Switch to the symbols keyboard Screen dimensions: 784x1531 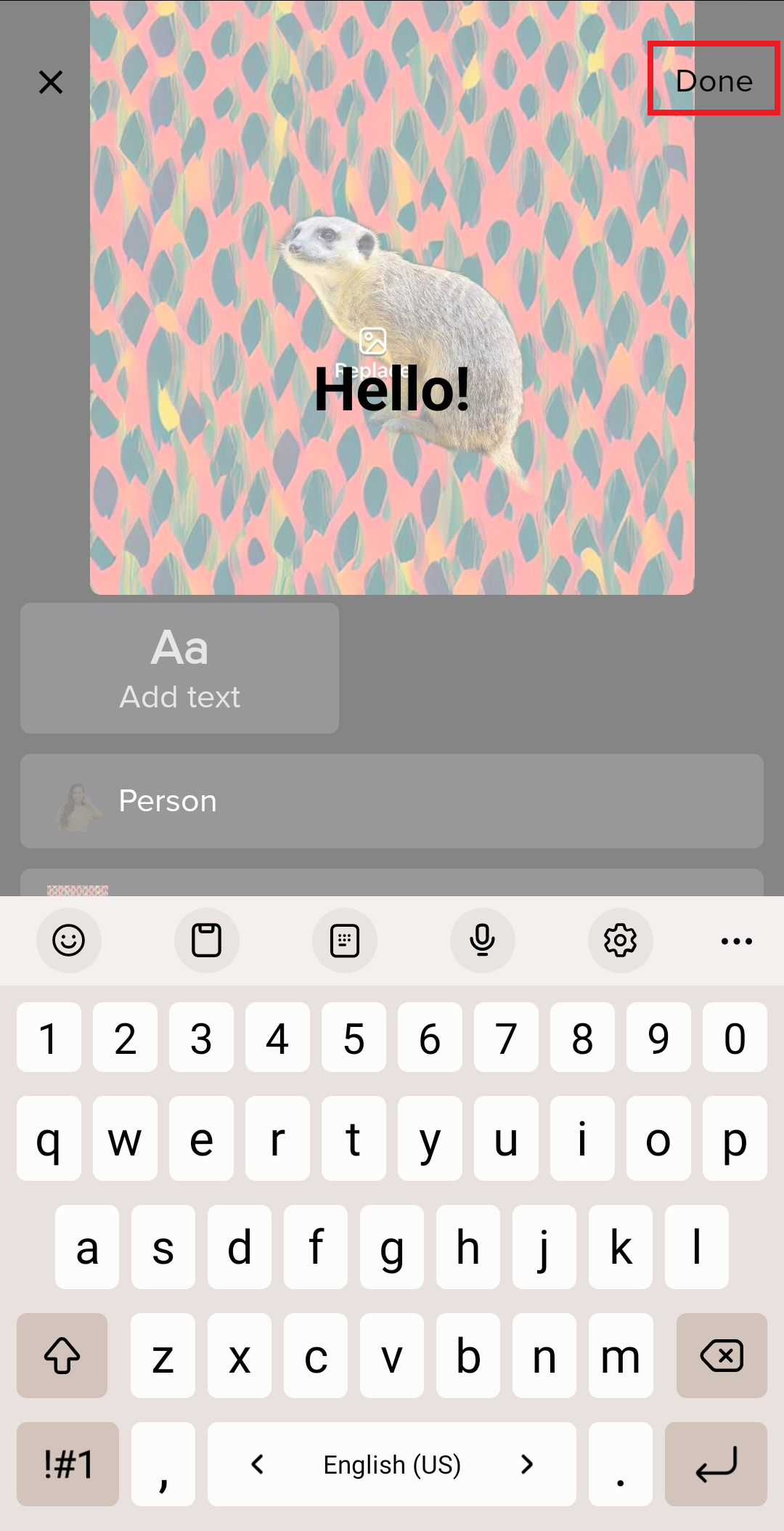point(68,1464)
